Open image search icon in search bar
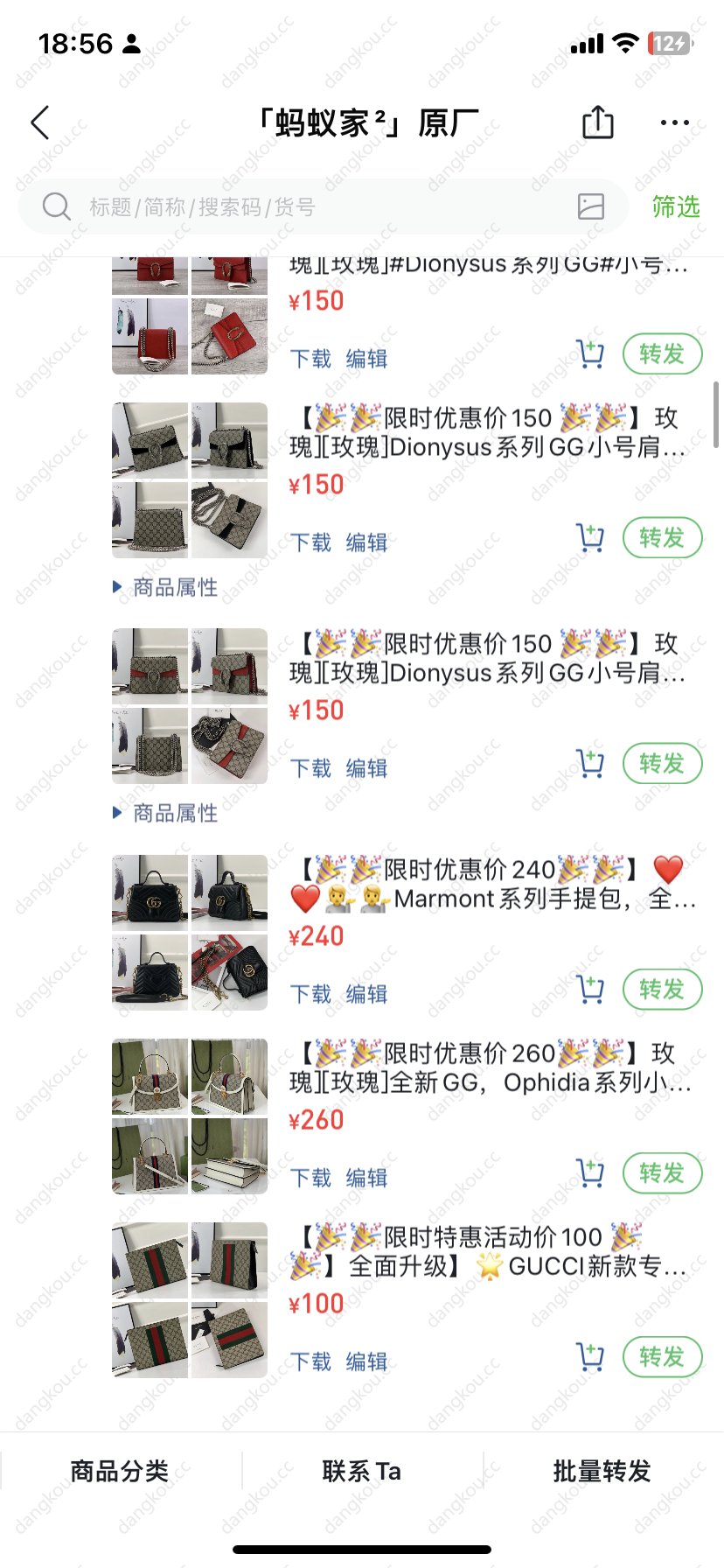 pos(591,206)
